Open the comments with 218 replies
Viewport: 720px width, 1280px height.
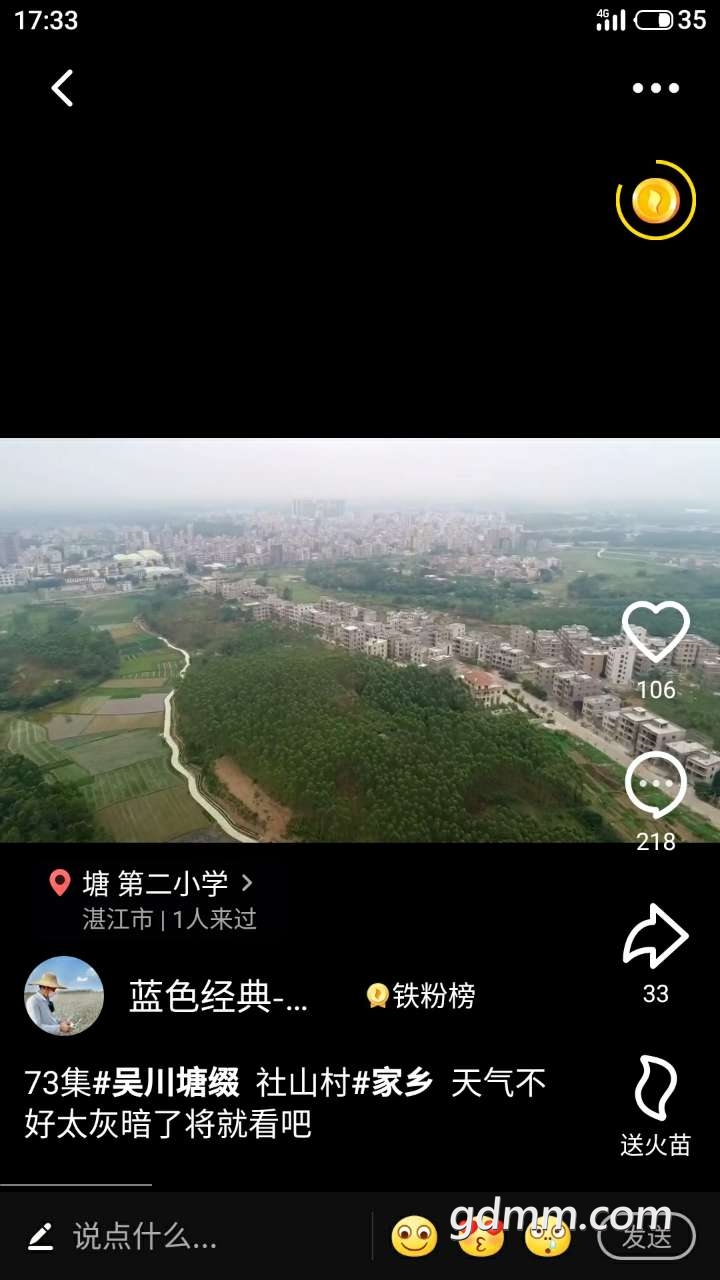[x=655, y=786]
